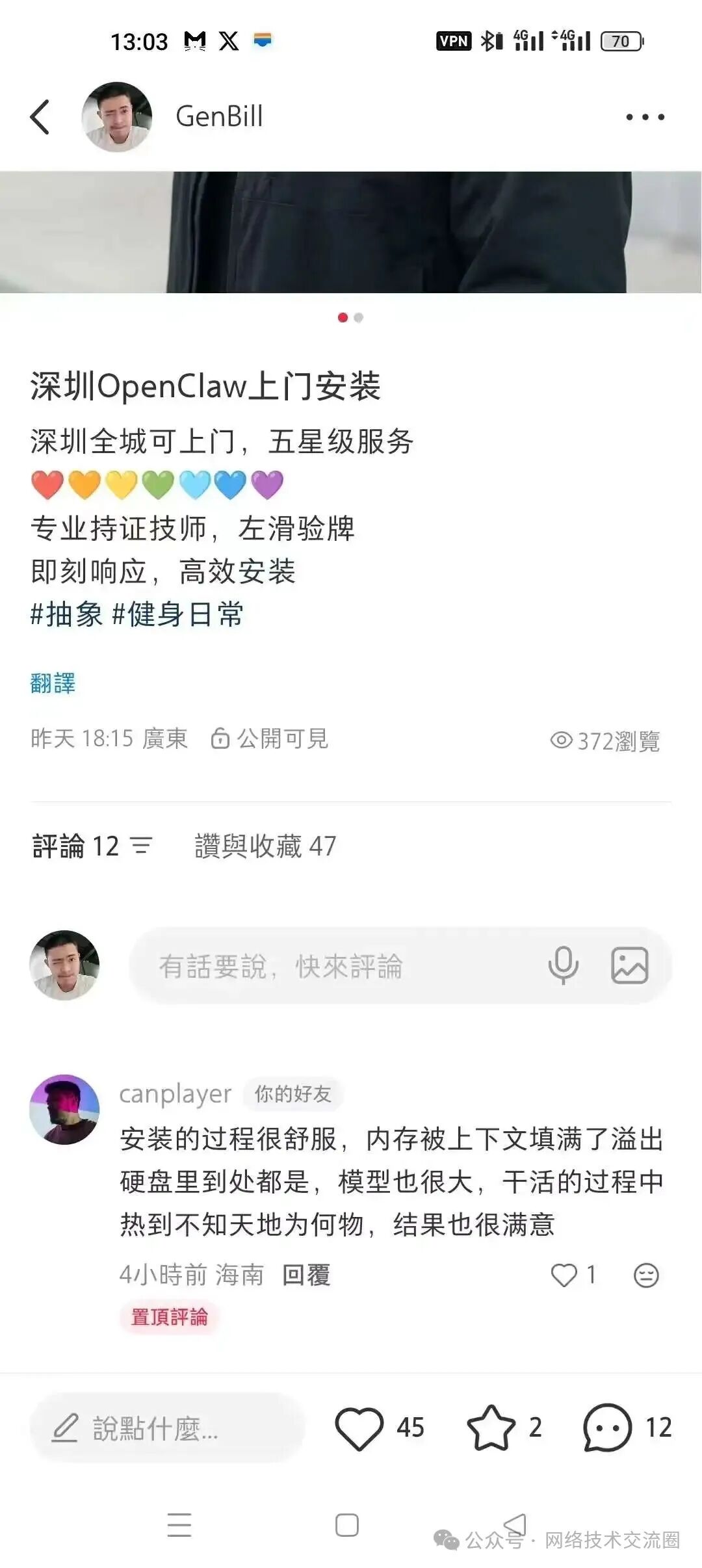Open the 評論 12 section
The width and height of the screenshot is (702, 1568).
click(x=75, y=846)
